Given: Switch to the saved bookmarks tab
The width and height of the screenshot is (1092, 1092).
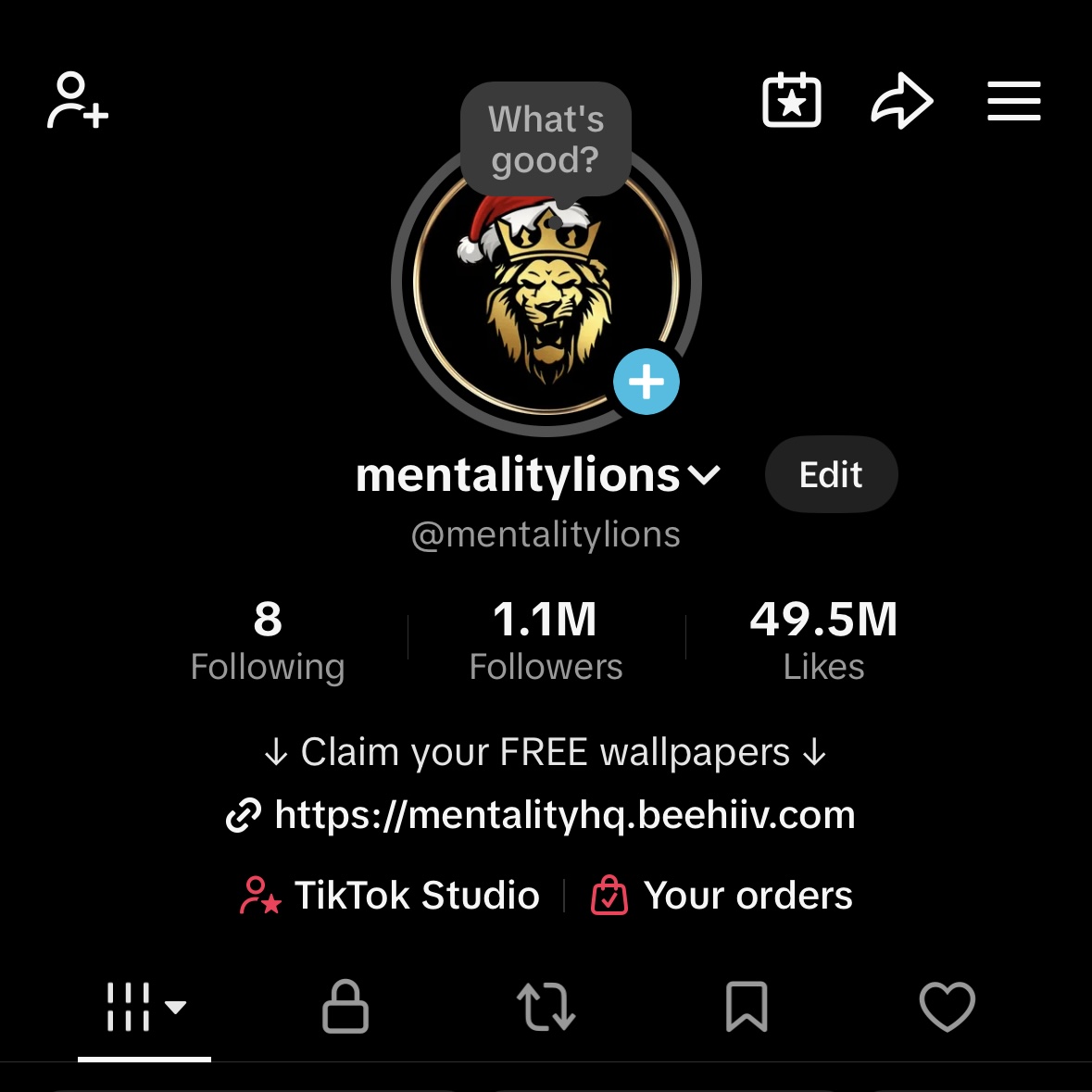Looking at the screenshot, I should tap(747, 1007).
